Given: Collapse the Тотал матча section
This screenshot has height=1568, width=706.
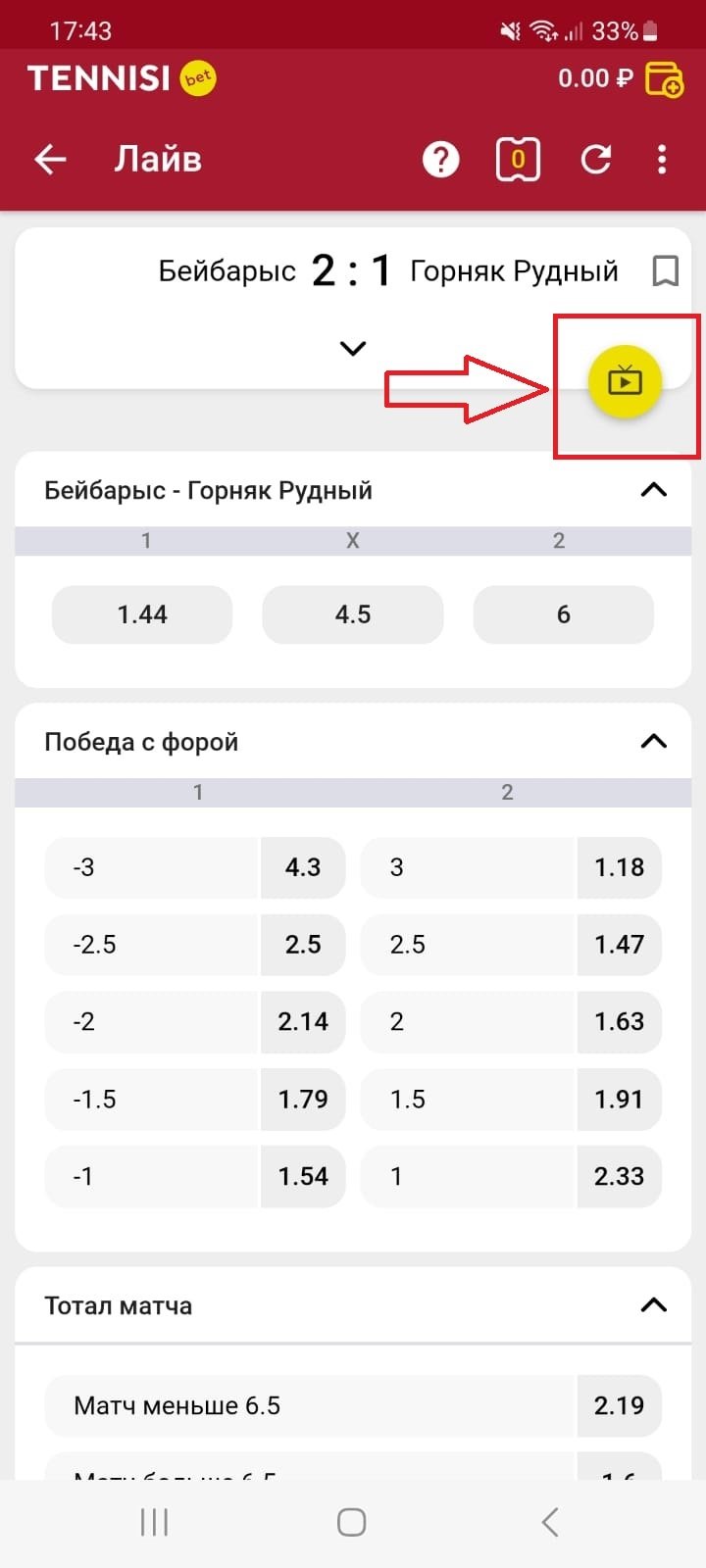Looking at the screenshot, I should click(653, 1305).
